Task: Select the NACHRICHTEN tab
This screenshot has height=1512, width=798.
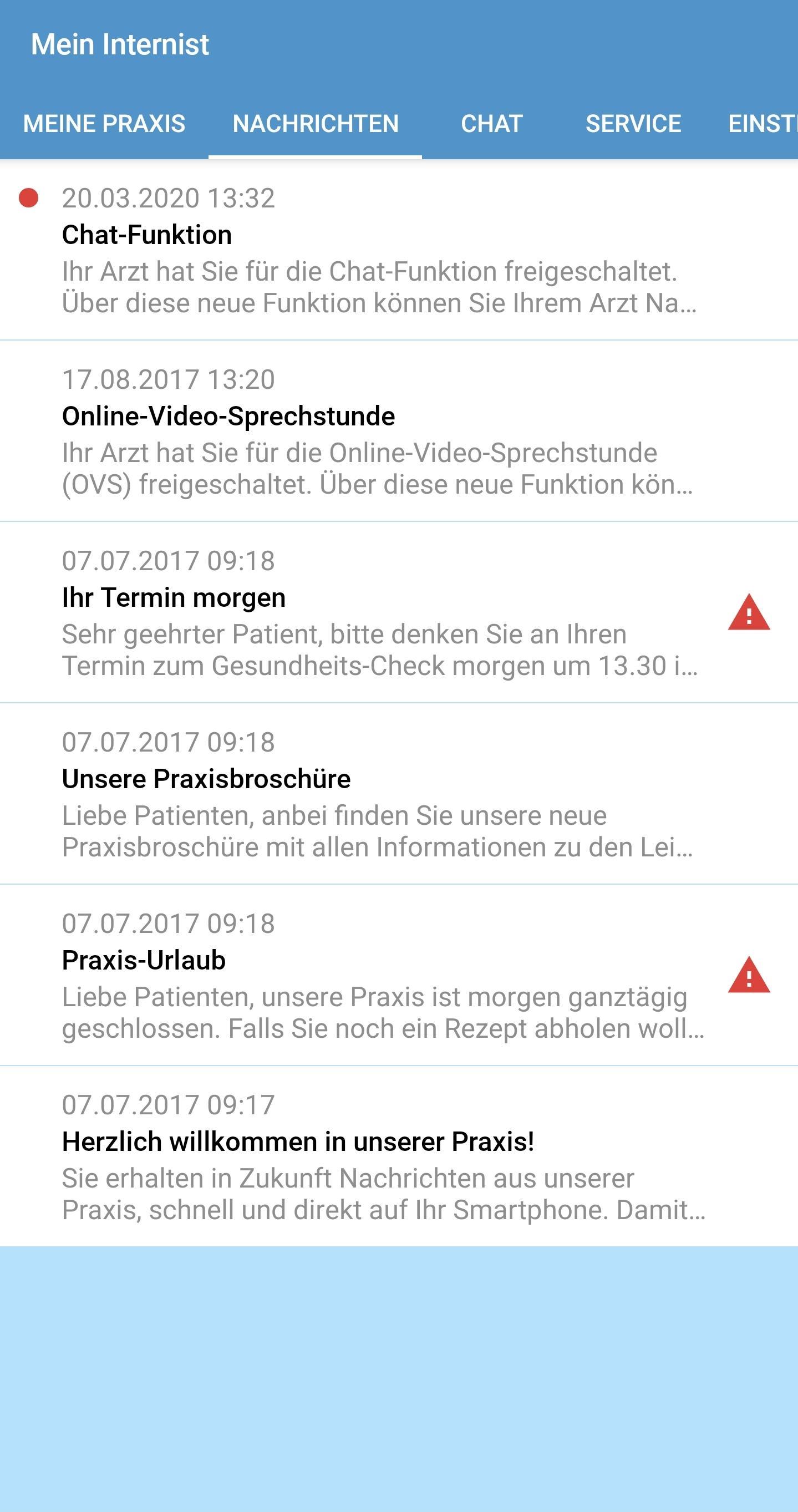Action: [x=316, y=123]
